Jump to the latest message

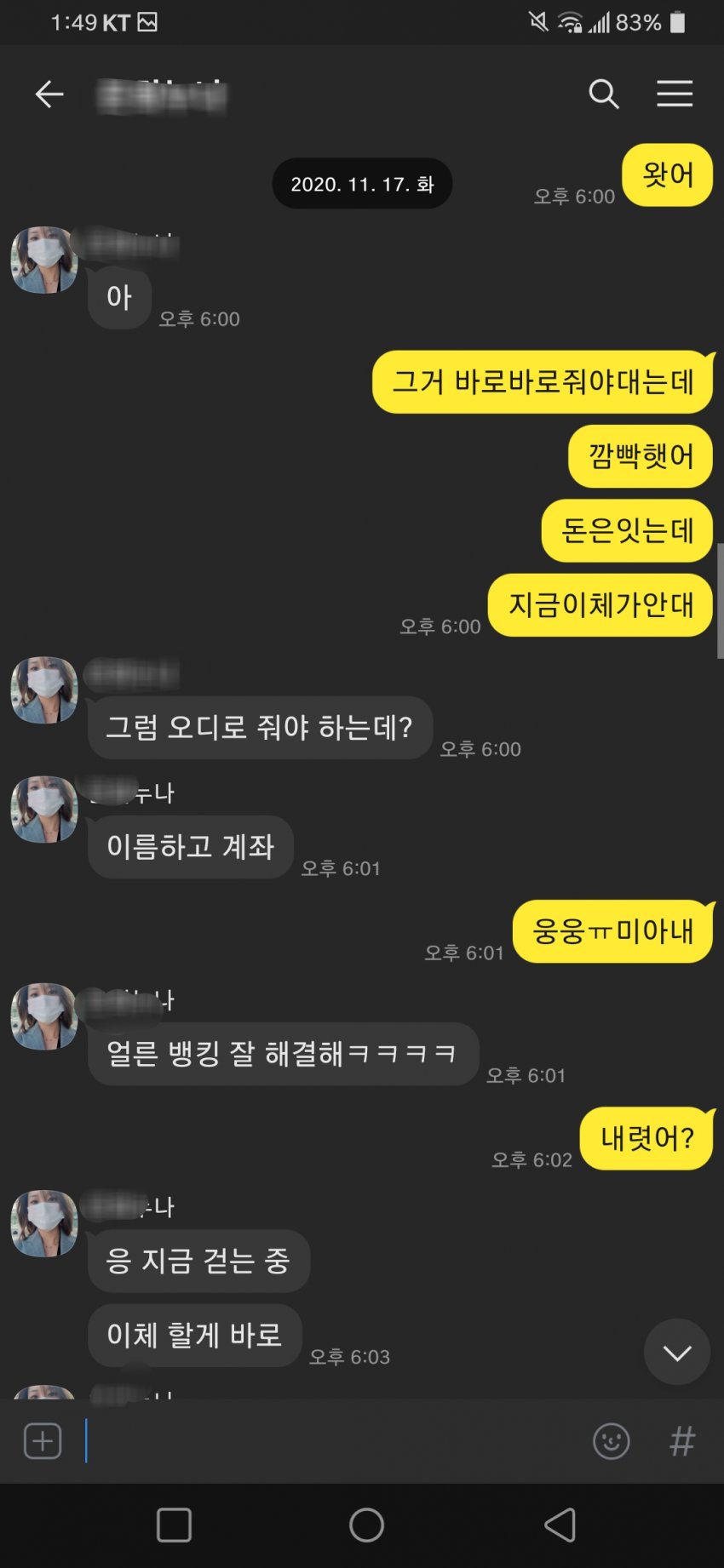(x=676, y=1353)
